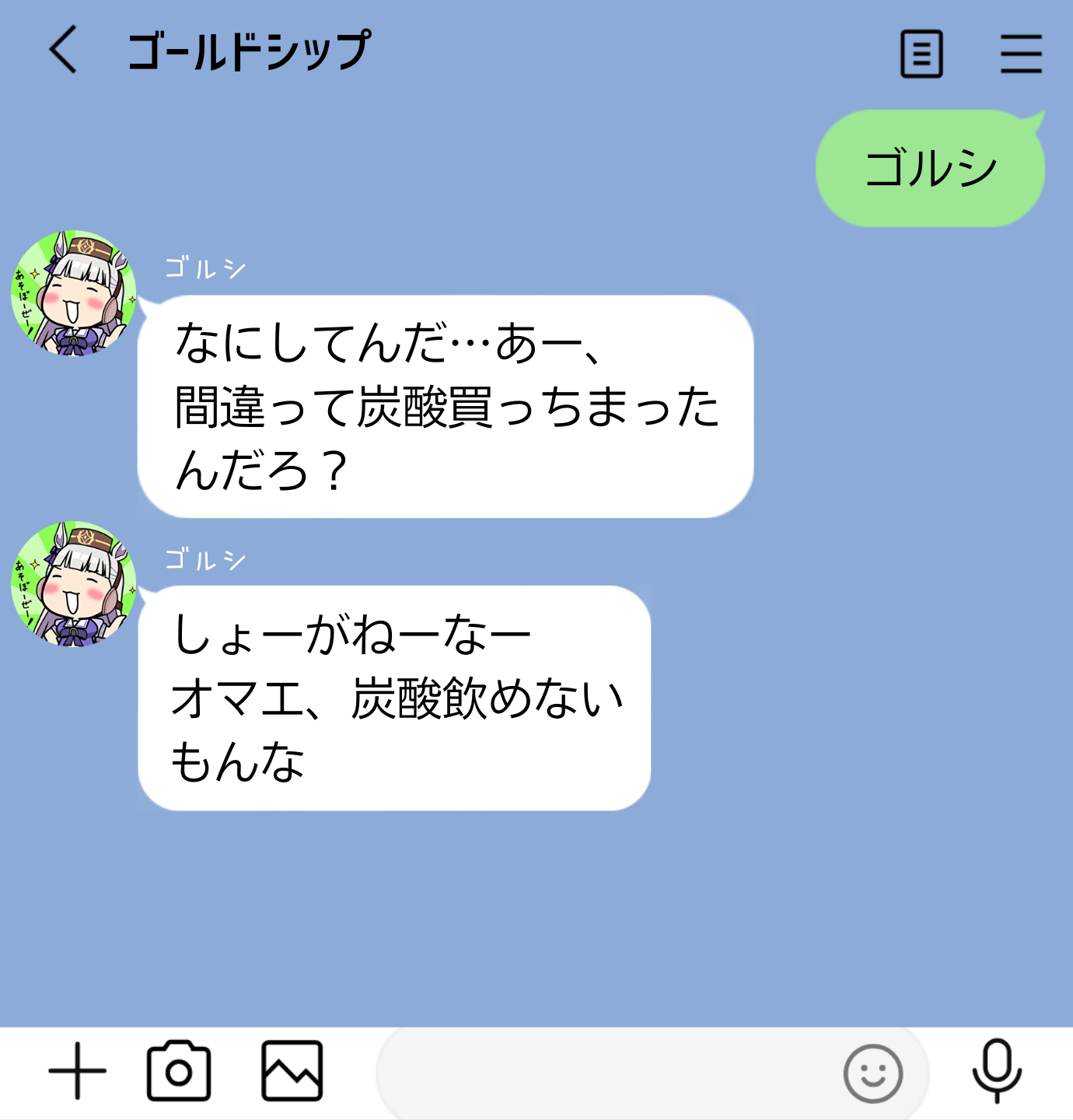Tap the plus attachment button
Screen dimensions: 1073x1120
[77, 1071]
